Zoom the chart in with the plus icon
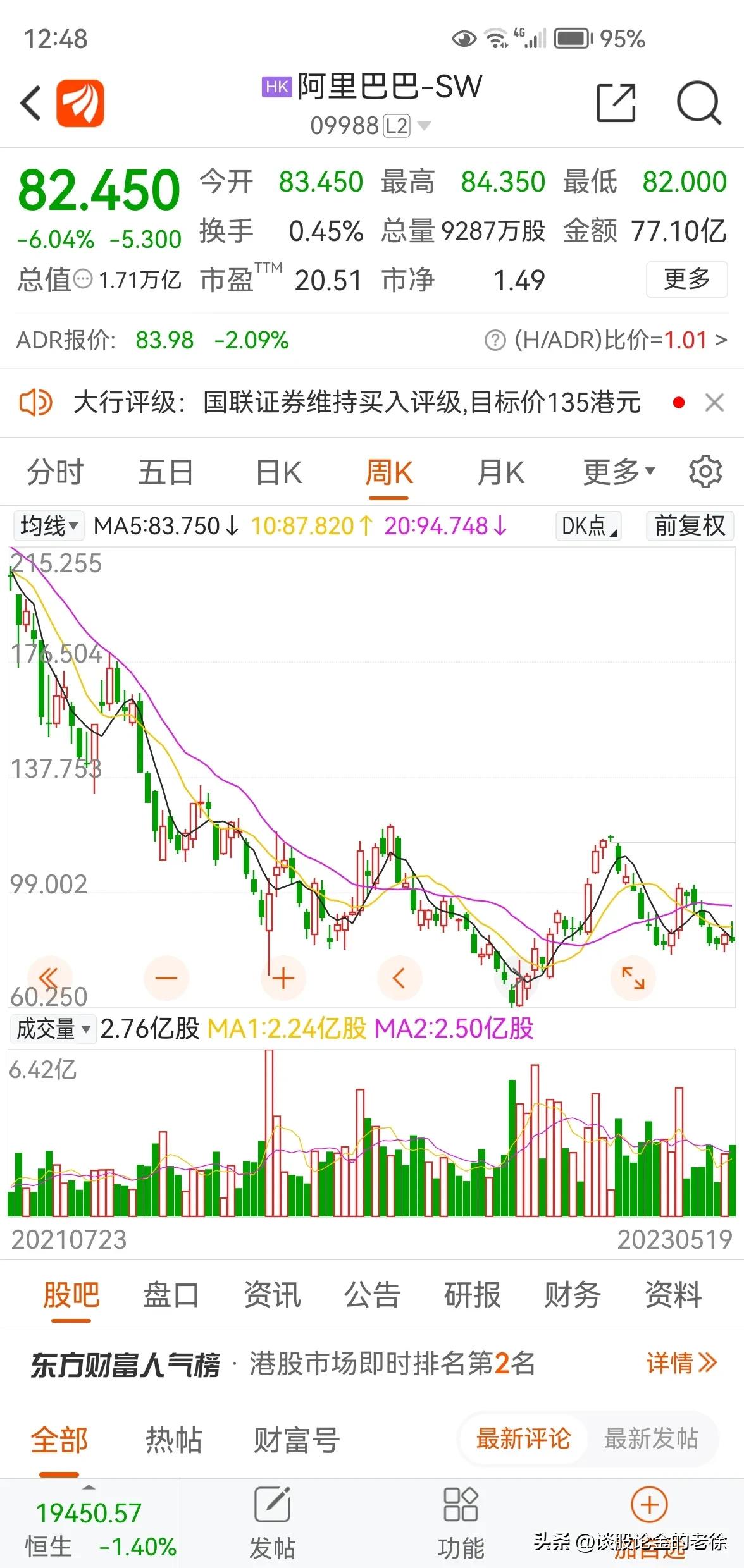 pyautogui.click(x=283, y=978)
